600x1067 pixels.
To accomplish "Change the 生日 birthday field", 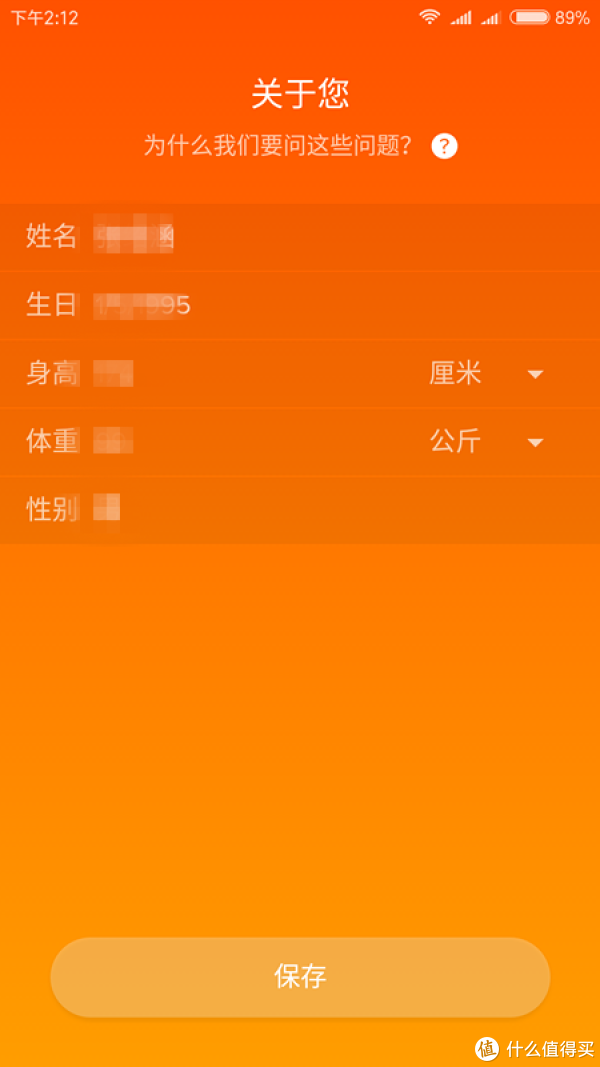I will point(300,306).
